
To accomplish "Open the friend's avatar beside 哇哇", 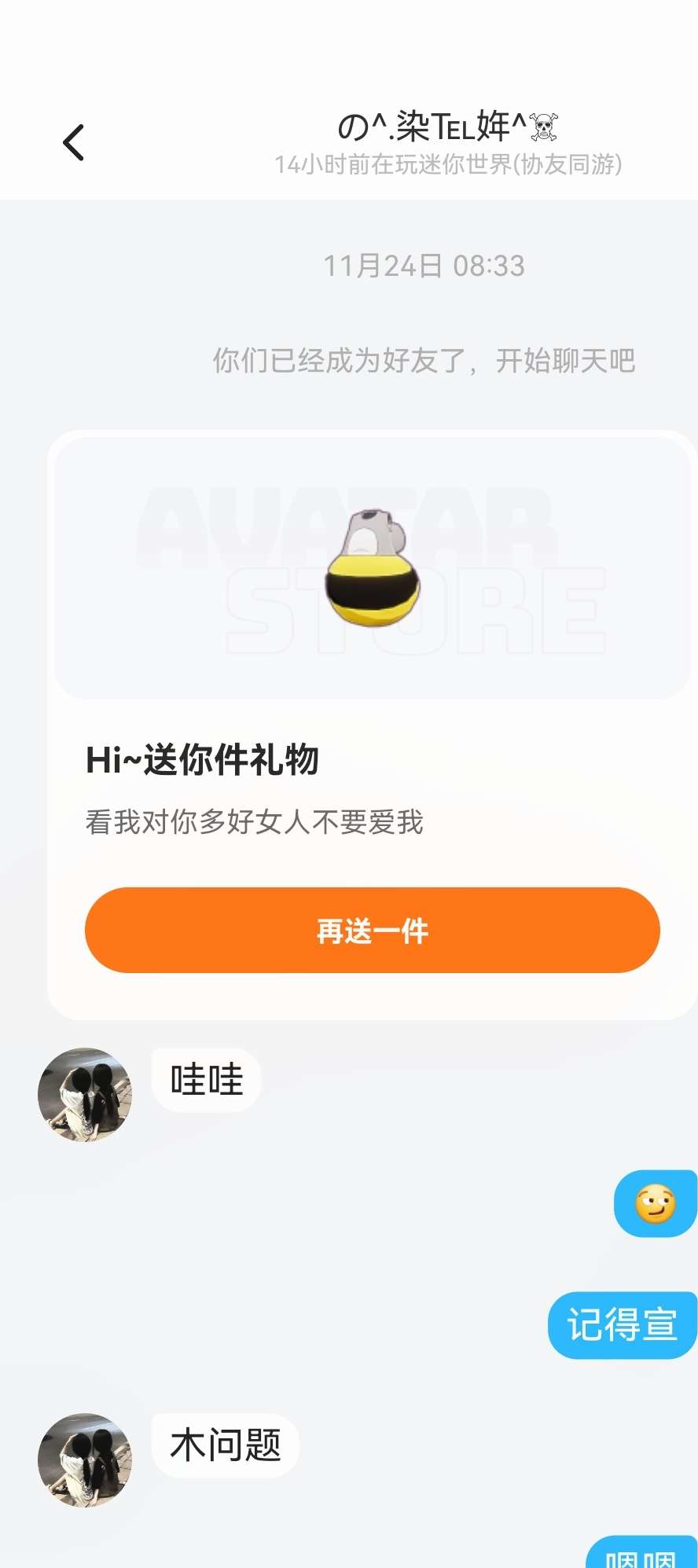I will tap(85, 1095).
